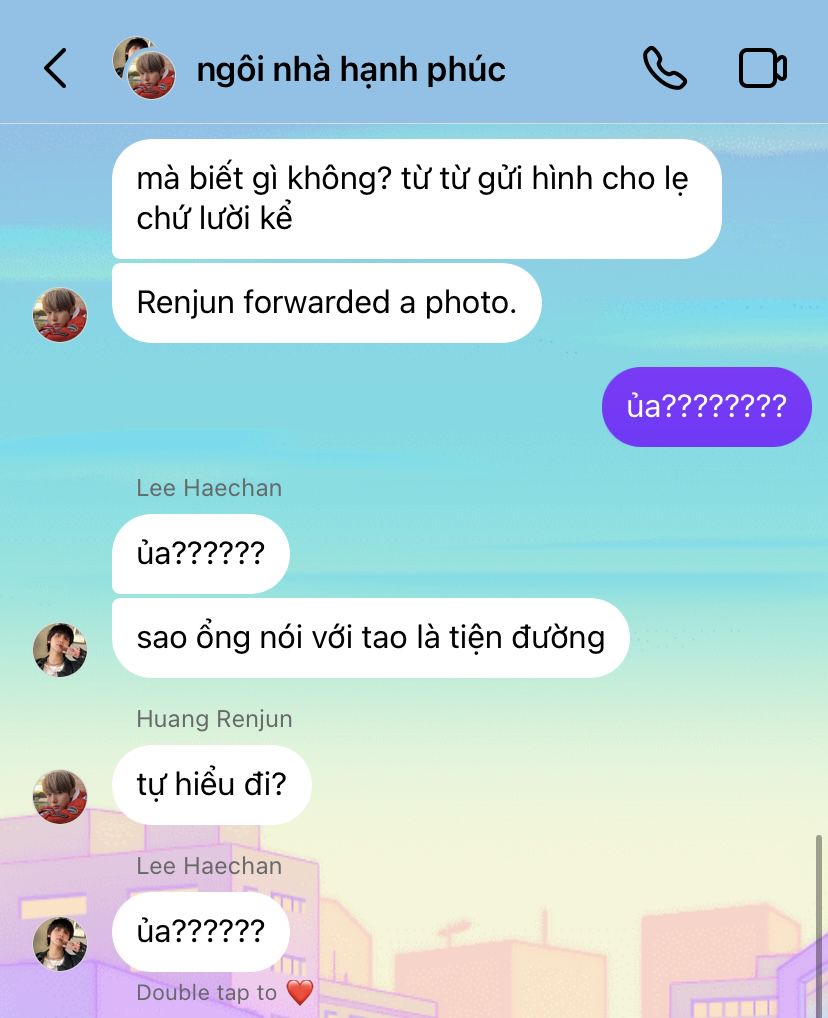828x1018 pixels.
Task: Open ngôi nhà hạnh phúc group details
Action: tap(350, 69)
